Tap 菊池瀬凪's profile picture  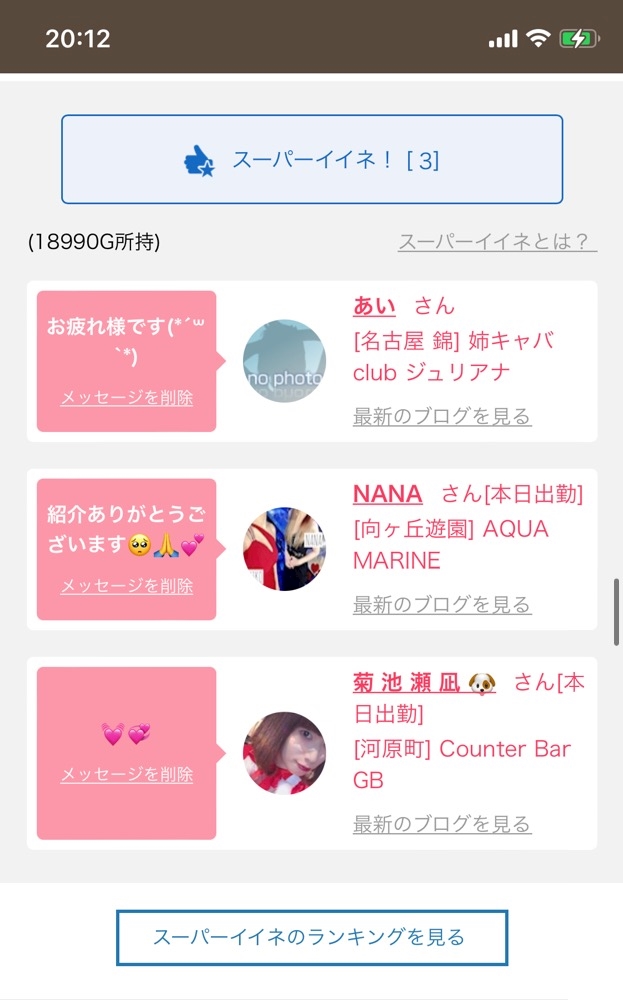point(284,753)
